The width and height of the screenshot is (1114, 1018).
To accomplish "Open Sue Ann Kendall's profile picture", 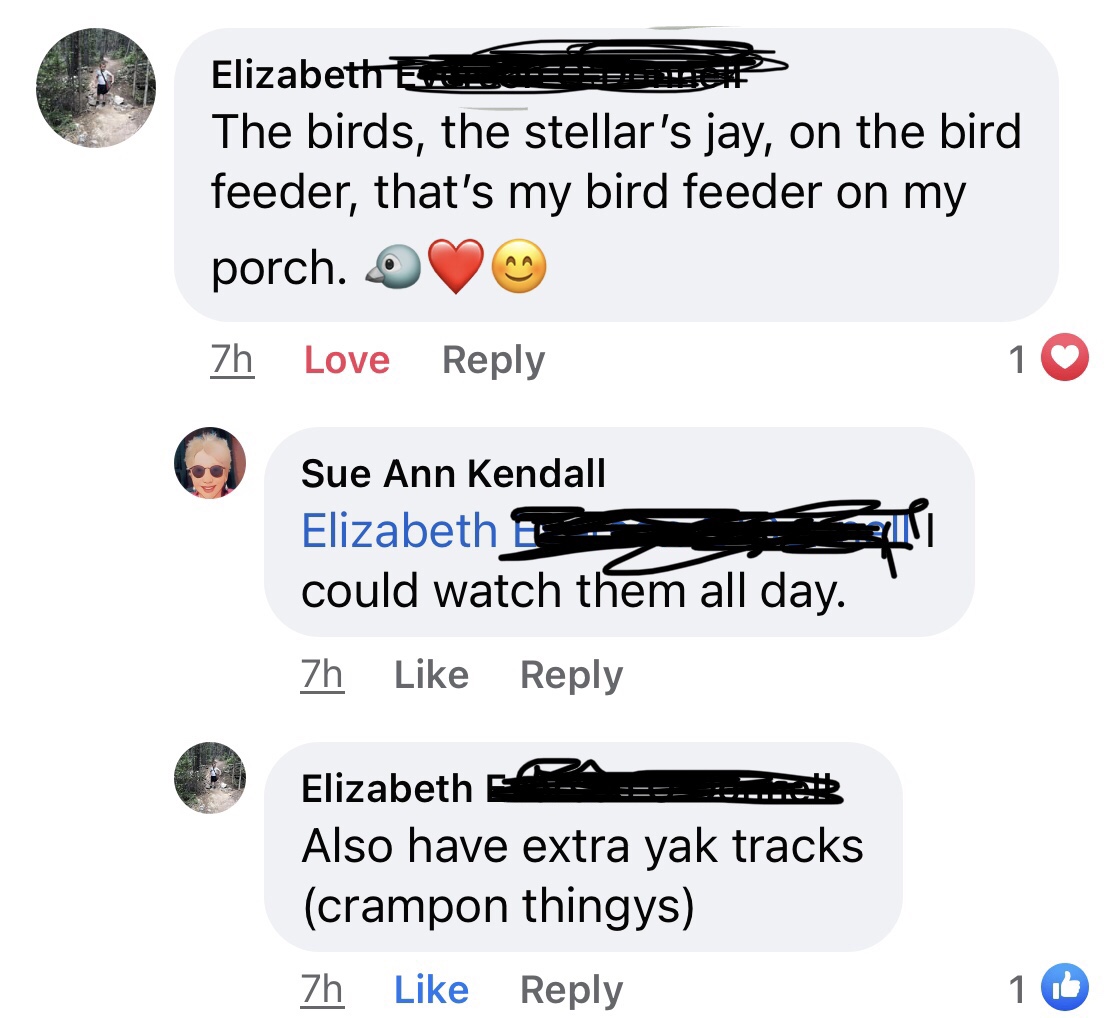I will coord(210,463).
